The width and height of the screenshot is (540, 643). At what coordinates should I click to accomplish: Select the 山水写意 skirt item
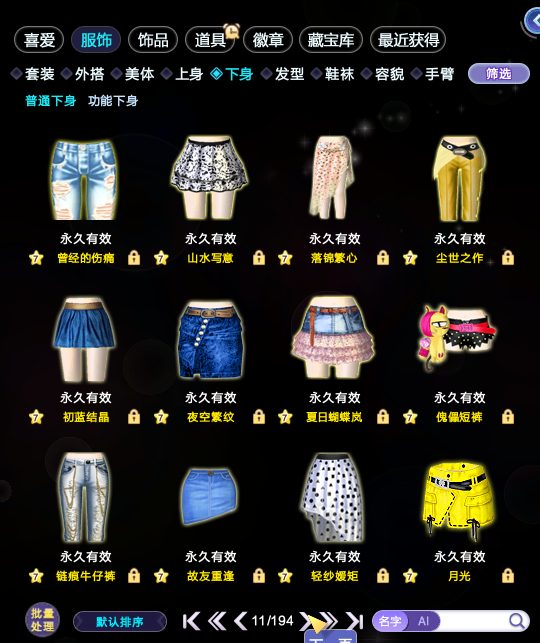[210, 178]
